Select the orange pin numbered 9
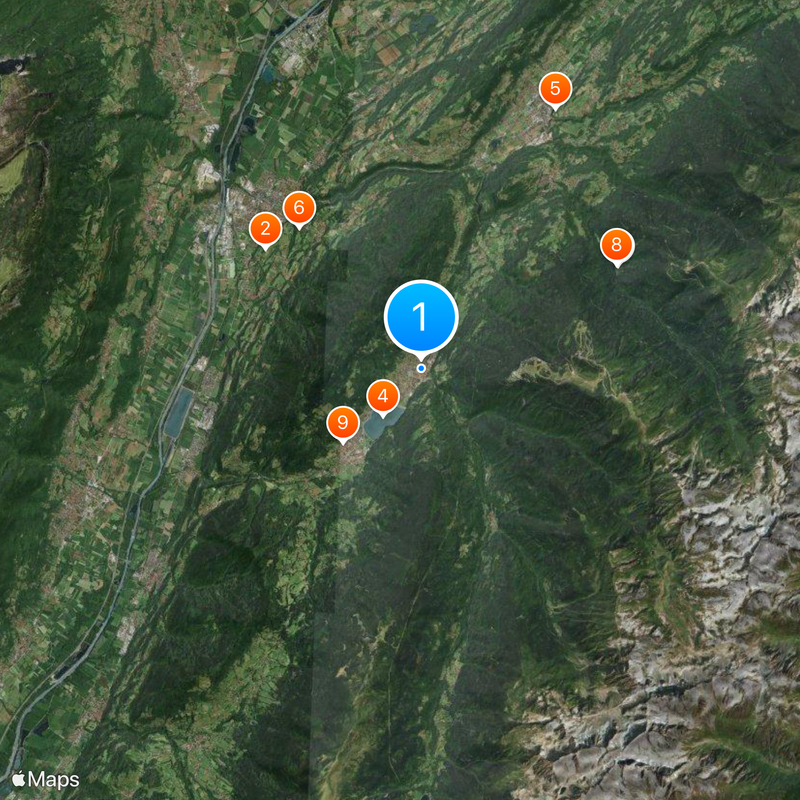This screenshot has width=800, height=800. click(x=343, y=422)
